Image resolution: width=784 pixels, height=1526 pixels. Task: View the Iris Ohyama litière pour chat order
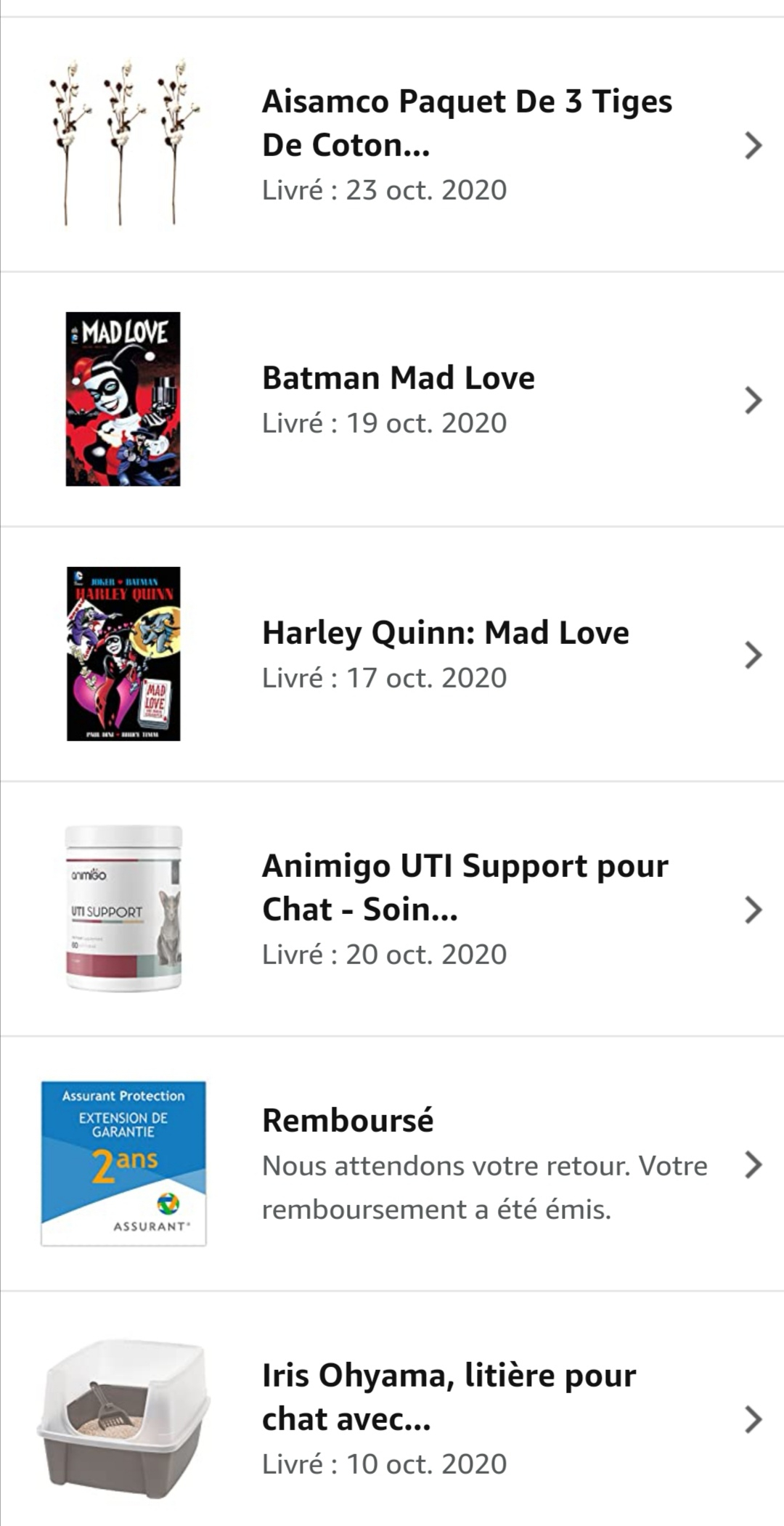pyautogui.click(x=392, y=1409)
